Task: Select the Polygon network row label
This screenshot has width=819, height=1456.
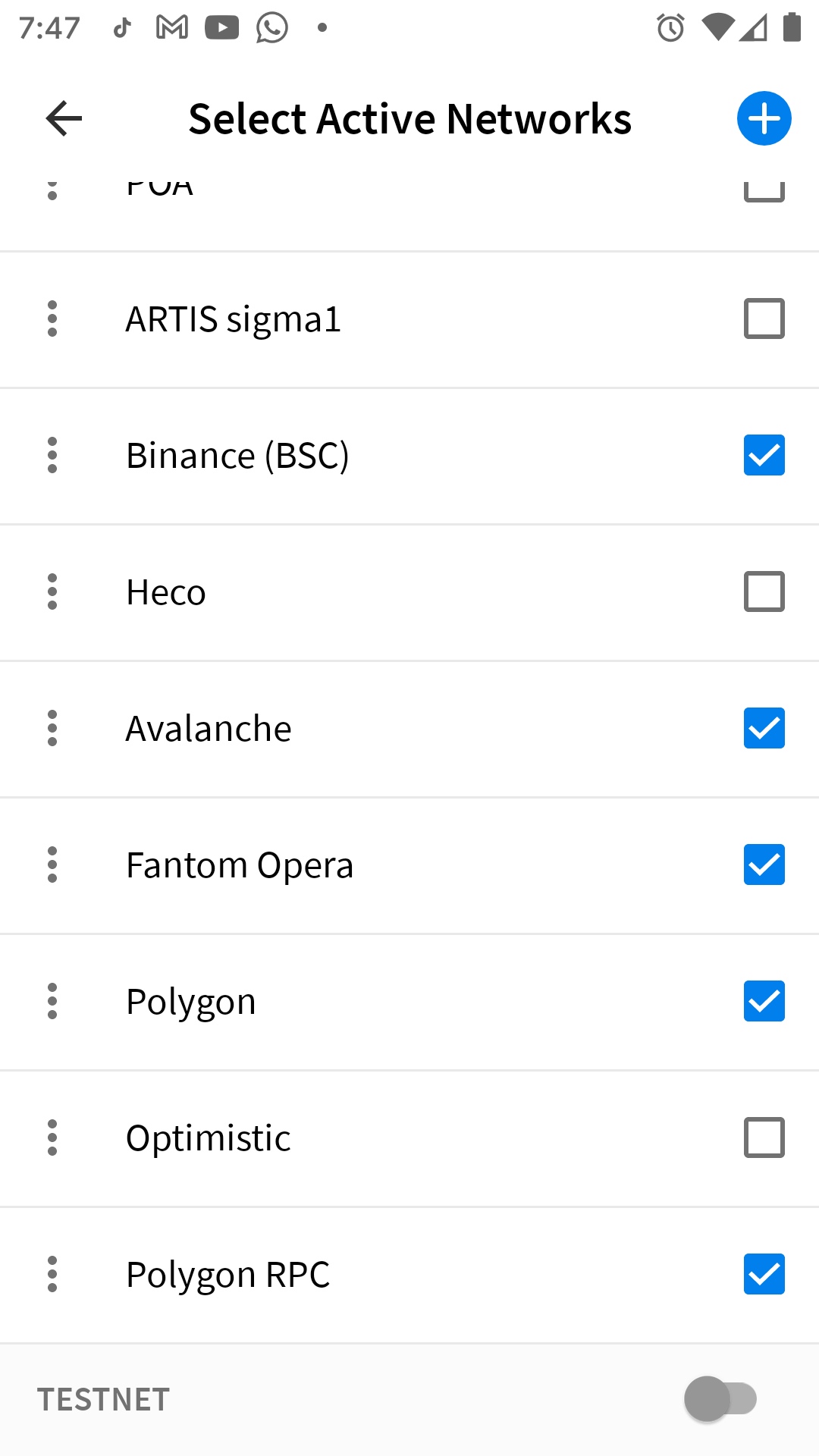Action: tap(190, 1001)
